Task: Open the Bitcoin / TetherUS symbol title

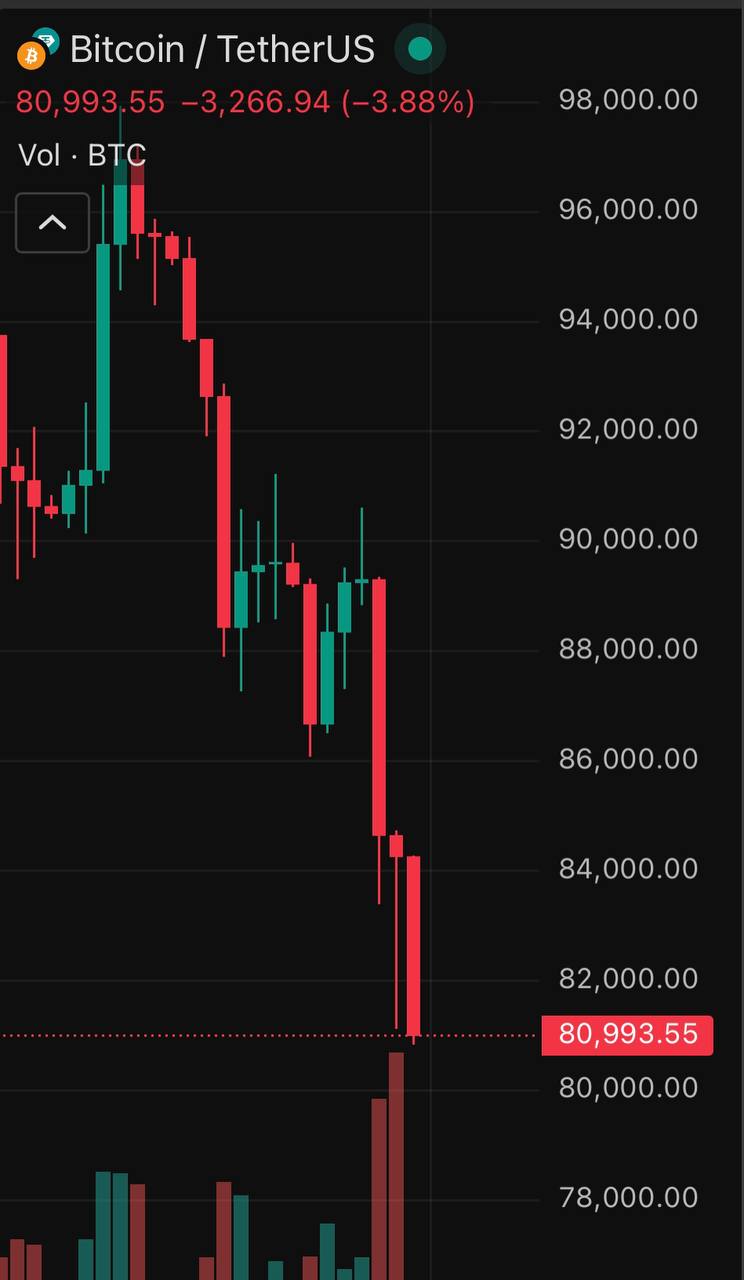Action: pyautogui.click(x=222, y=49)
